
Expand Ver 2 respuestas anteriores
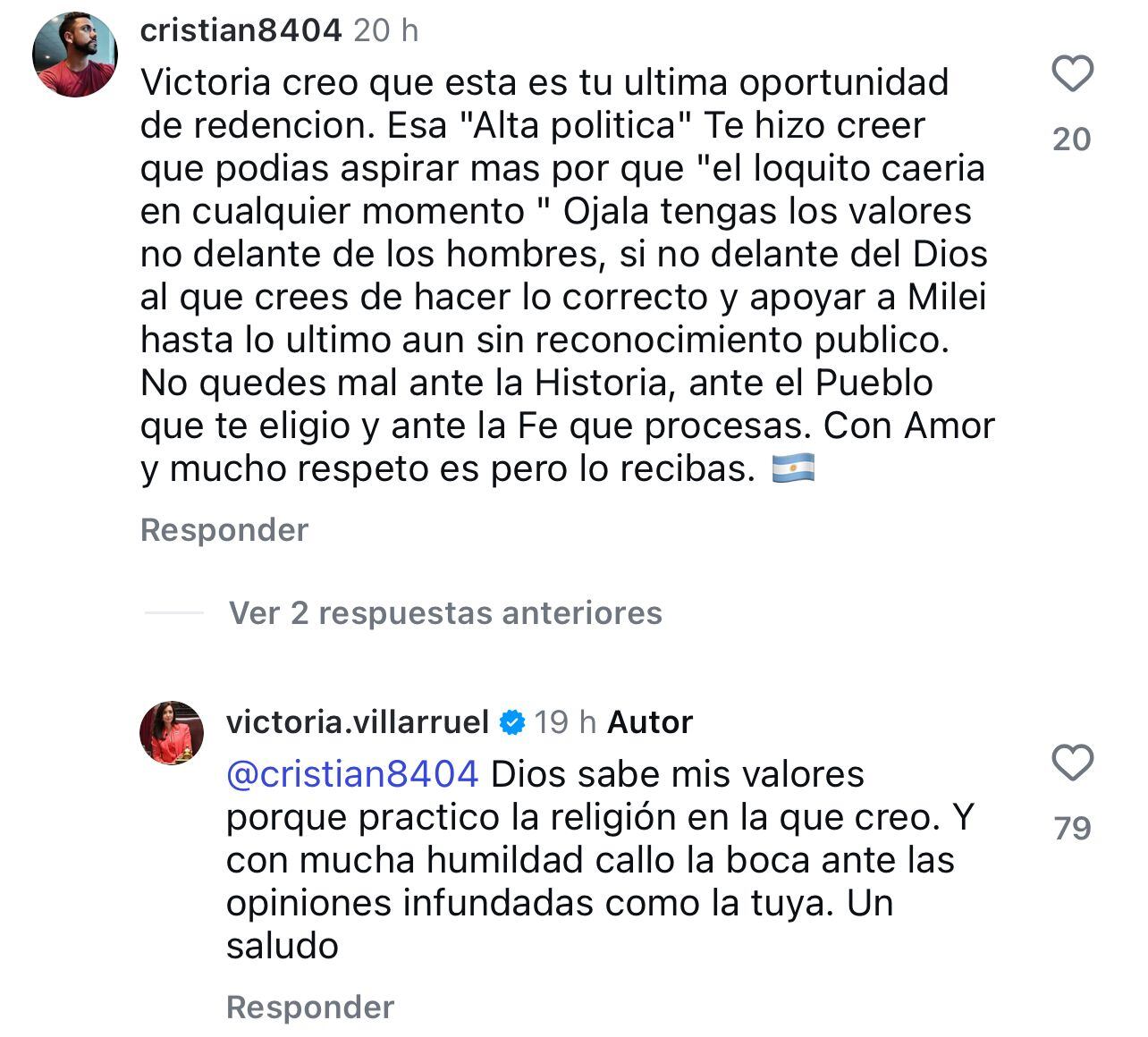tap(445, 613)
